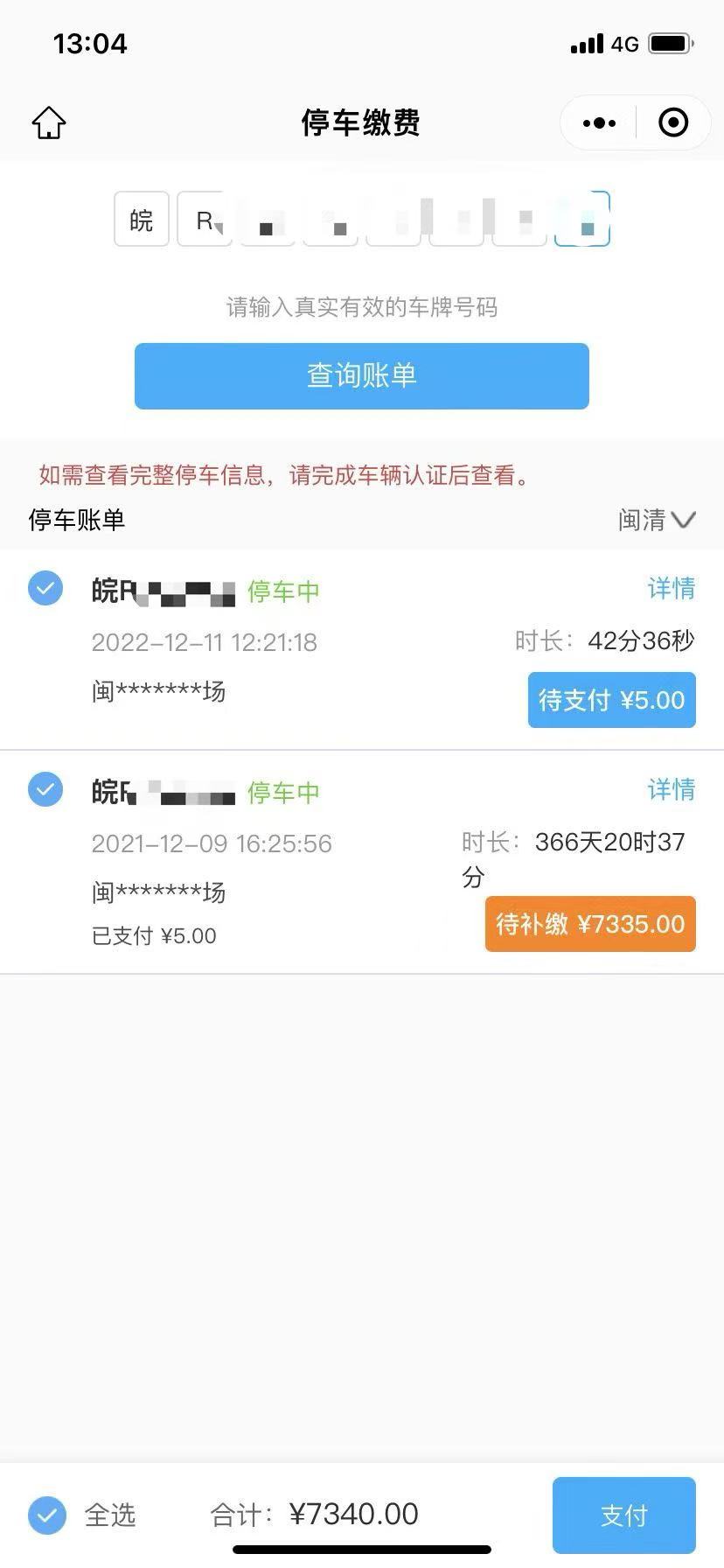Close the mini program with the circle icon
Screen dimensions: 724x1568
(x=673, y=122)
